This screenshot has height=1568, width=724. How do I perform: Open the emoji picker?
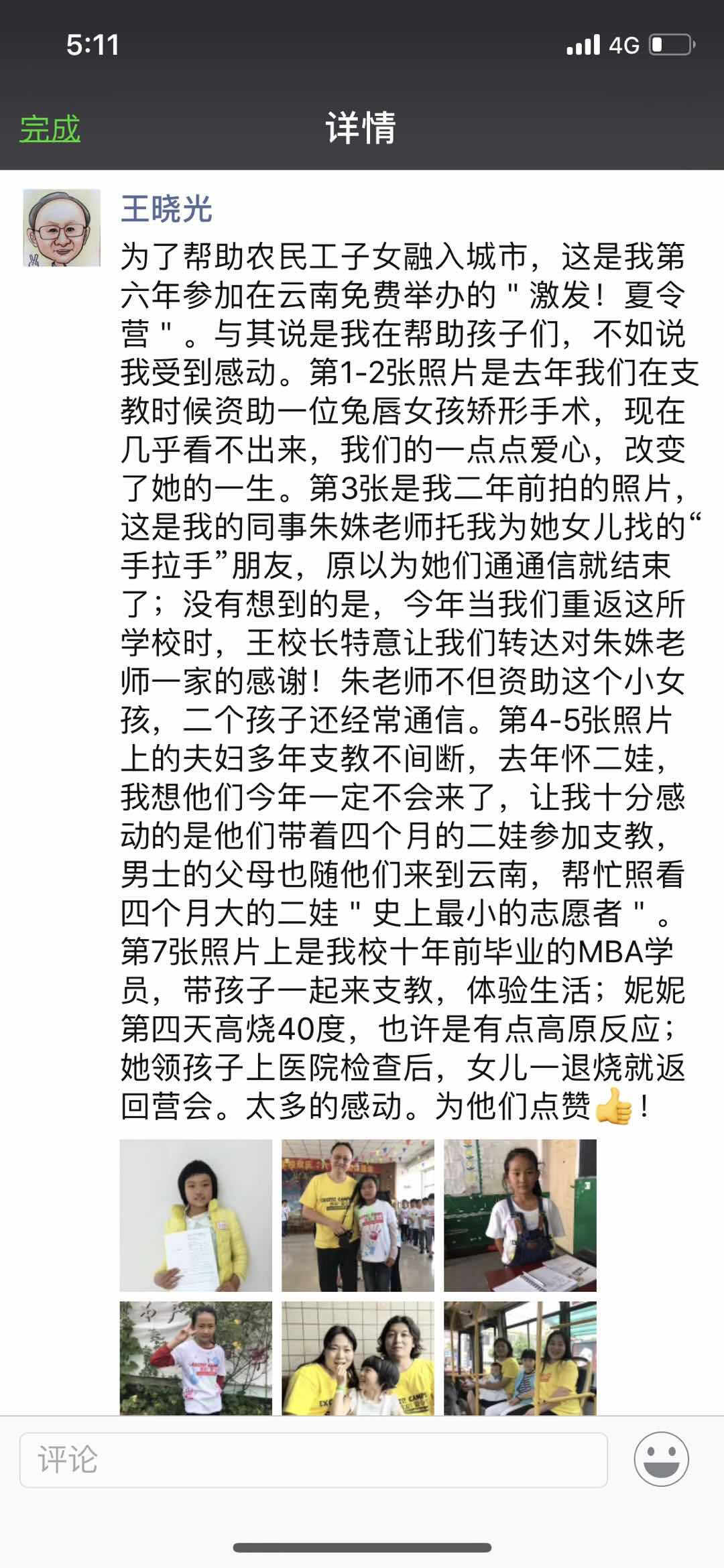click(661, 1459)
